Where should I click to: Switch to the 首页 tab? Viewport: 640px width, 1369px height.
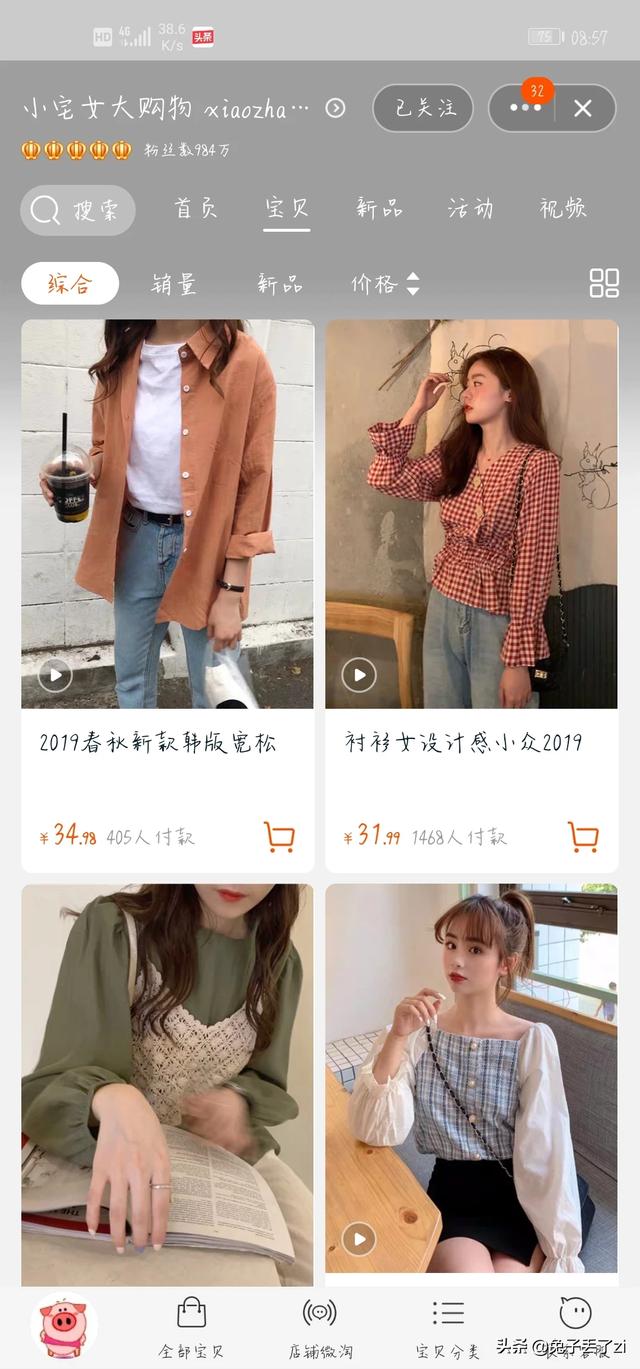tap(196, 208)
